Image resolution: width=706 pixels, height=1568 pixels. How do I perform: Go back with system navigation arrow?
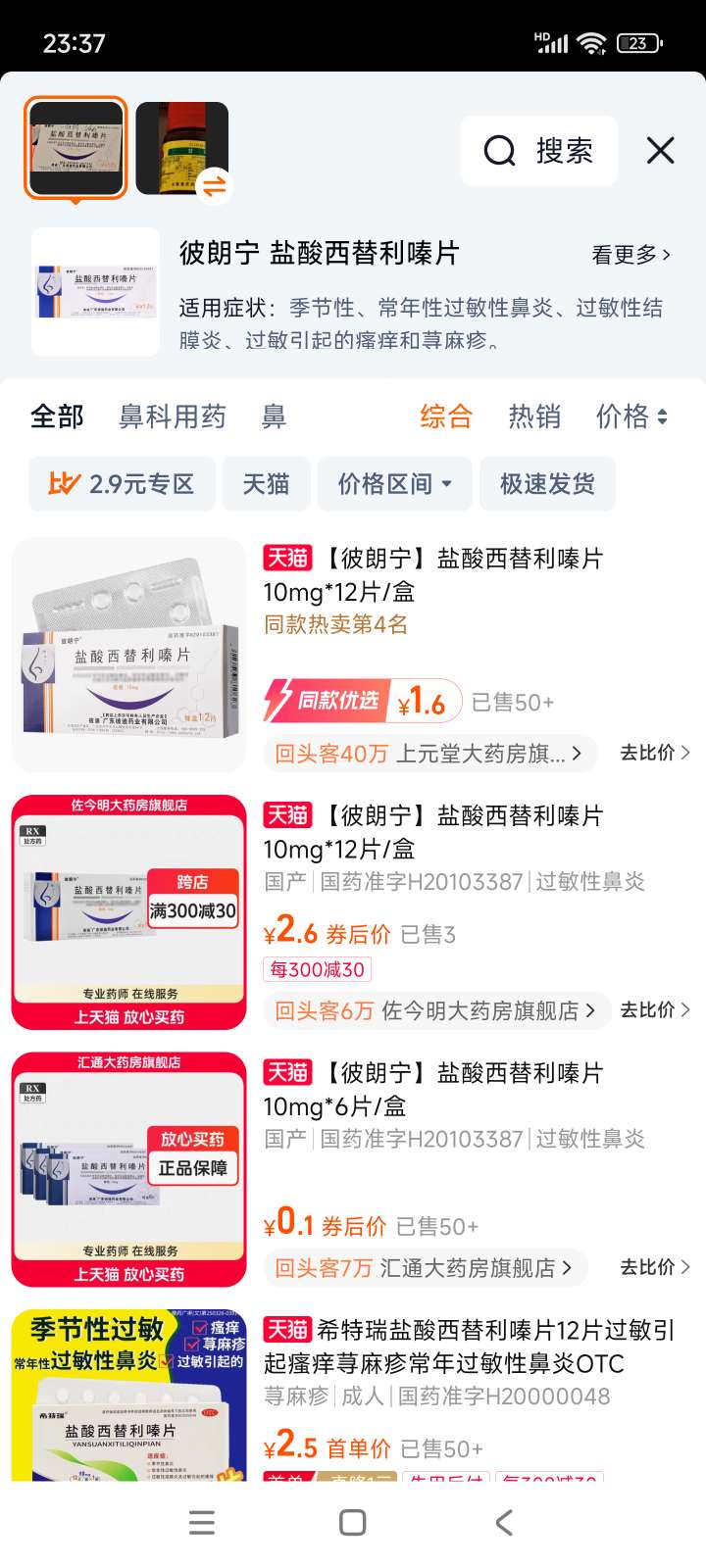pyautogui.click(x=504, y=1522)
